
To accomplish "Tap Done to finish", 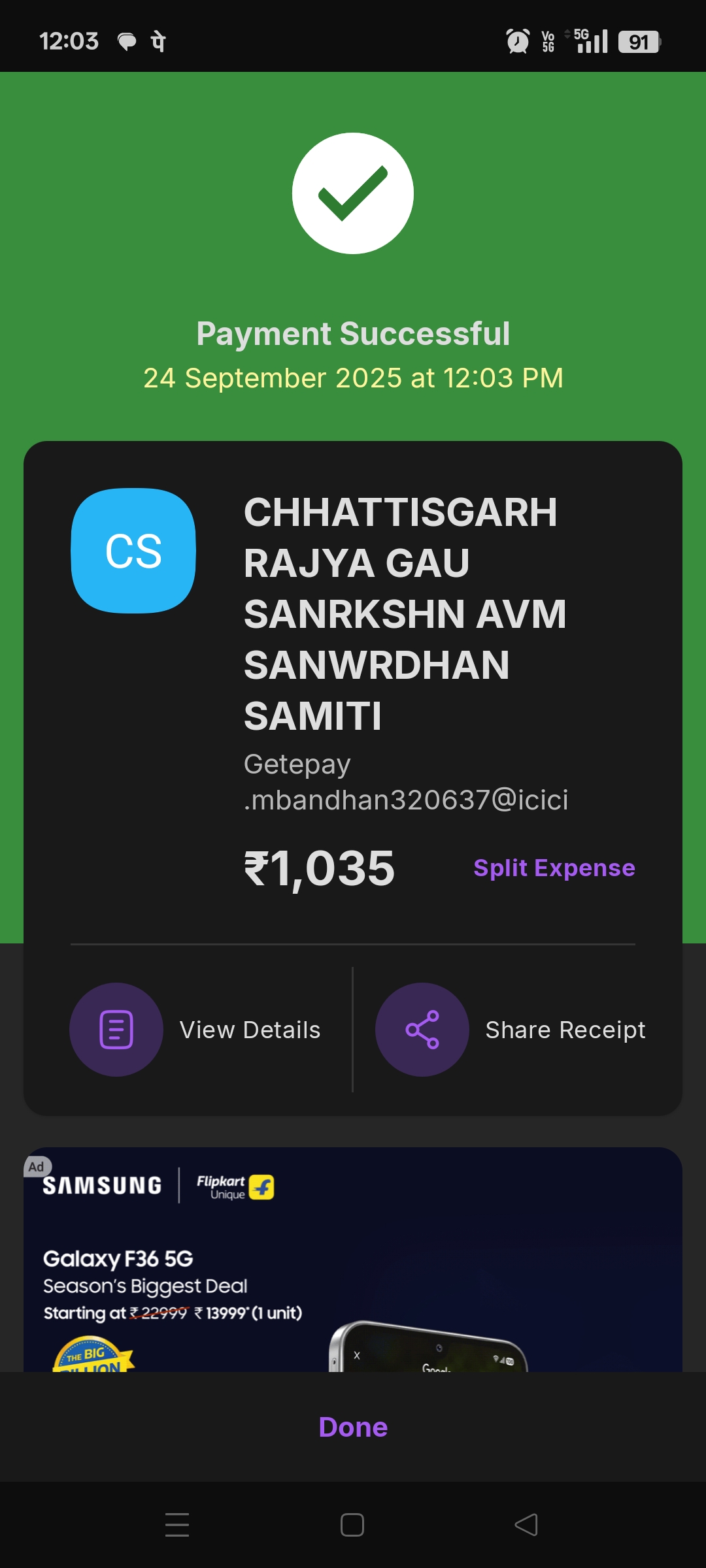I will (x=353, y=1427).
